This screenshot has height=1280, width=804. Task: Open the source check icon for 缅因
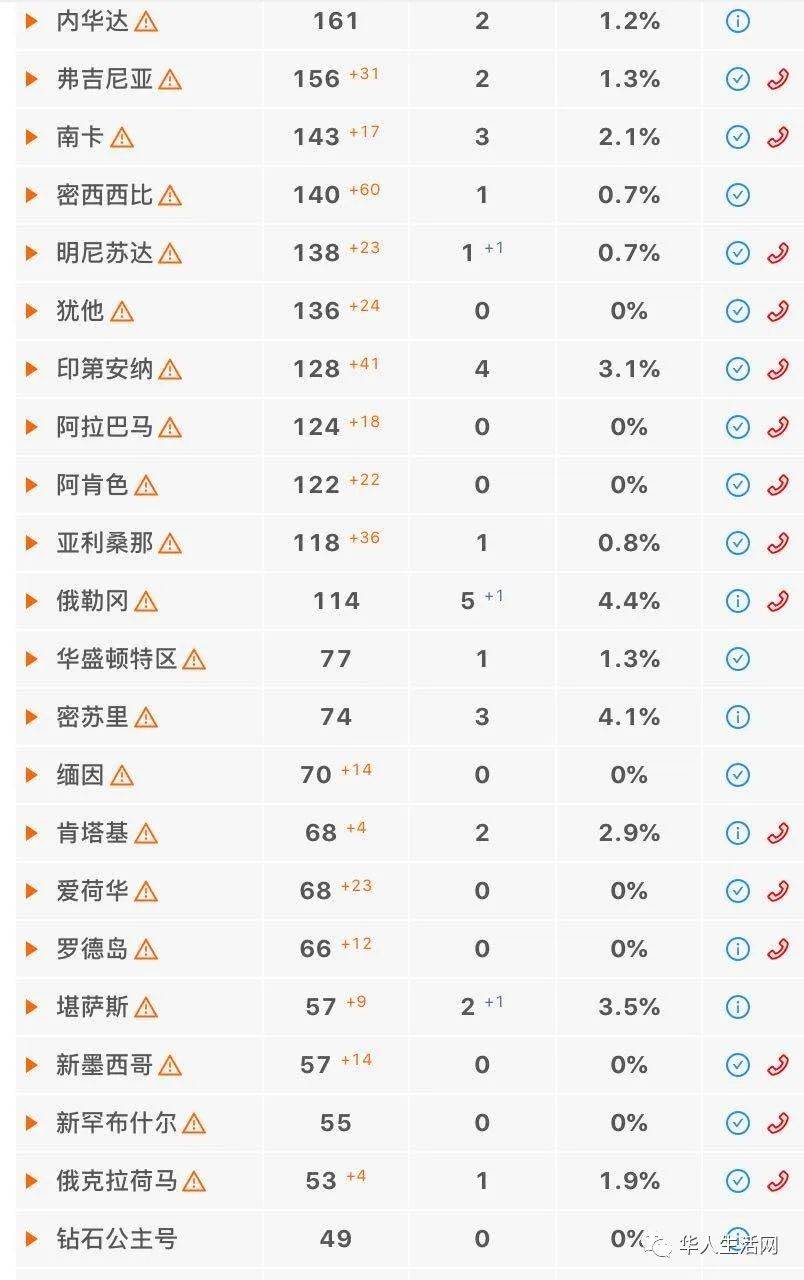738,775
